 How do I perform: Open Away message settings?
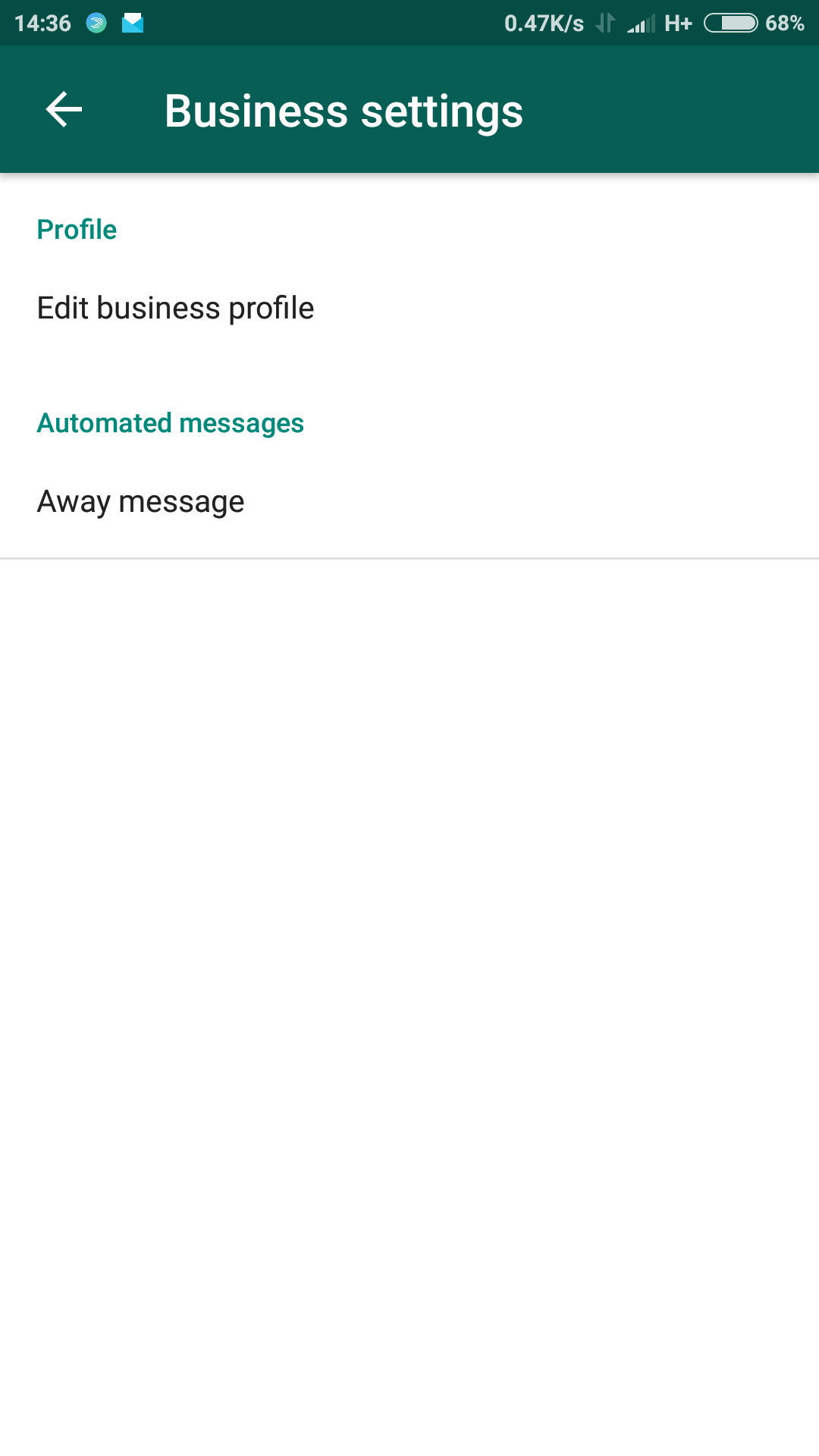point(141,500)
